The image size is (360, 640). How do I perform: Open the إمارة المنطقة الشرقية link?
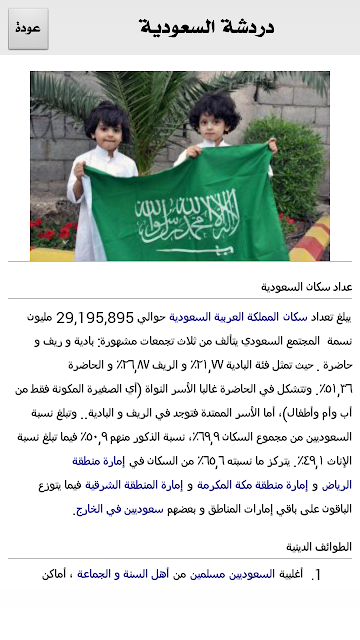[134, 485]
